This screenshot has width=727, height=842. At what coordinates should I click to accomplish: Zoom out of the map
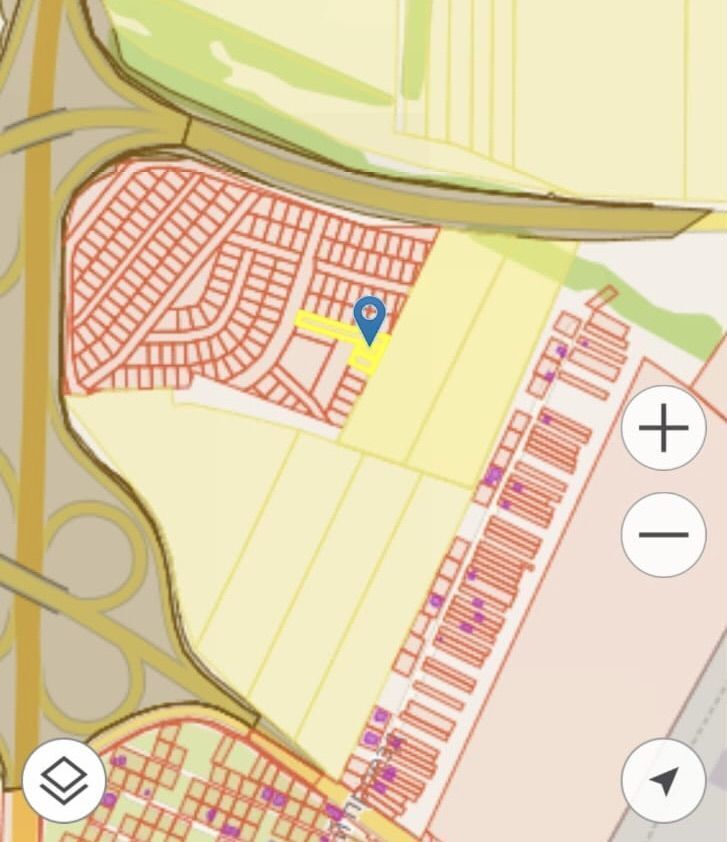click(664, 534)
